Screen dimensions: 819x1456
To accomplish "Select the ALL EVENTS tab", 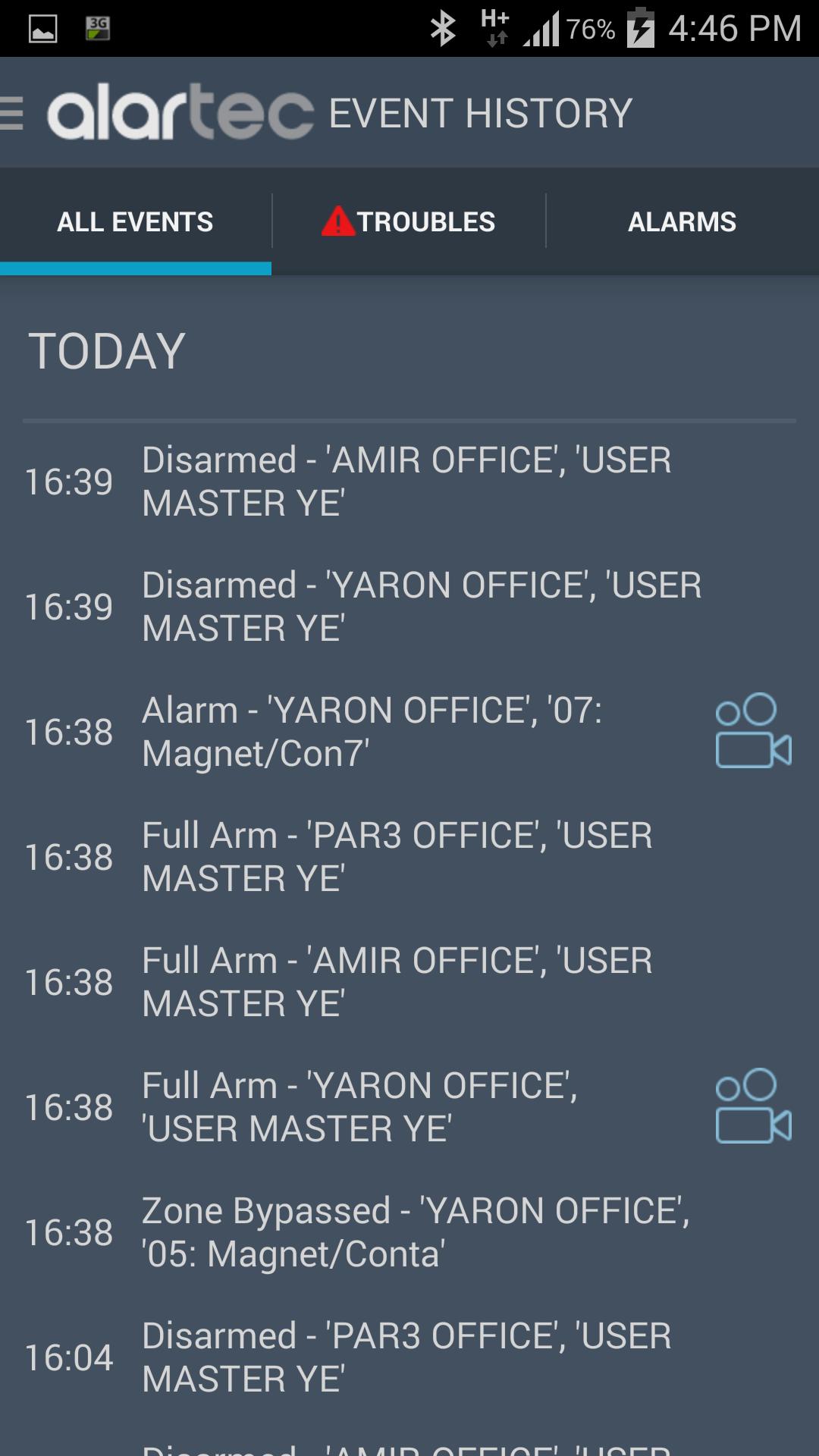I will [x=135, y=221].
